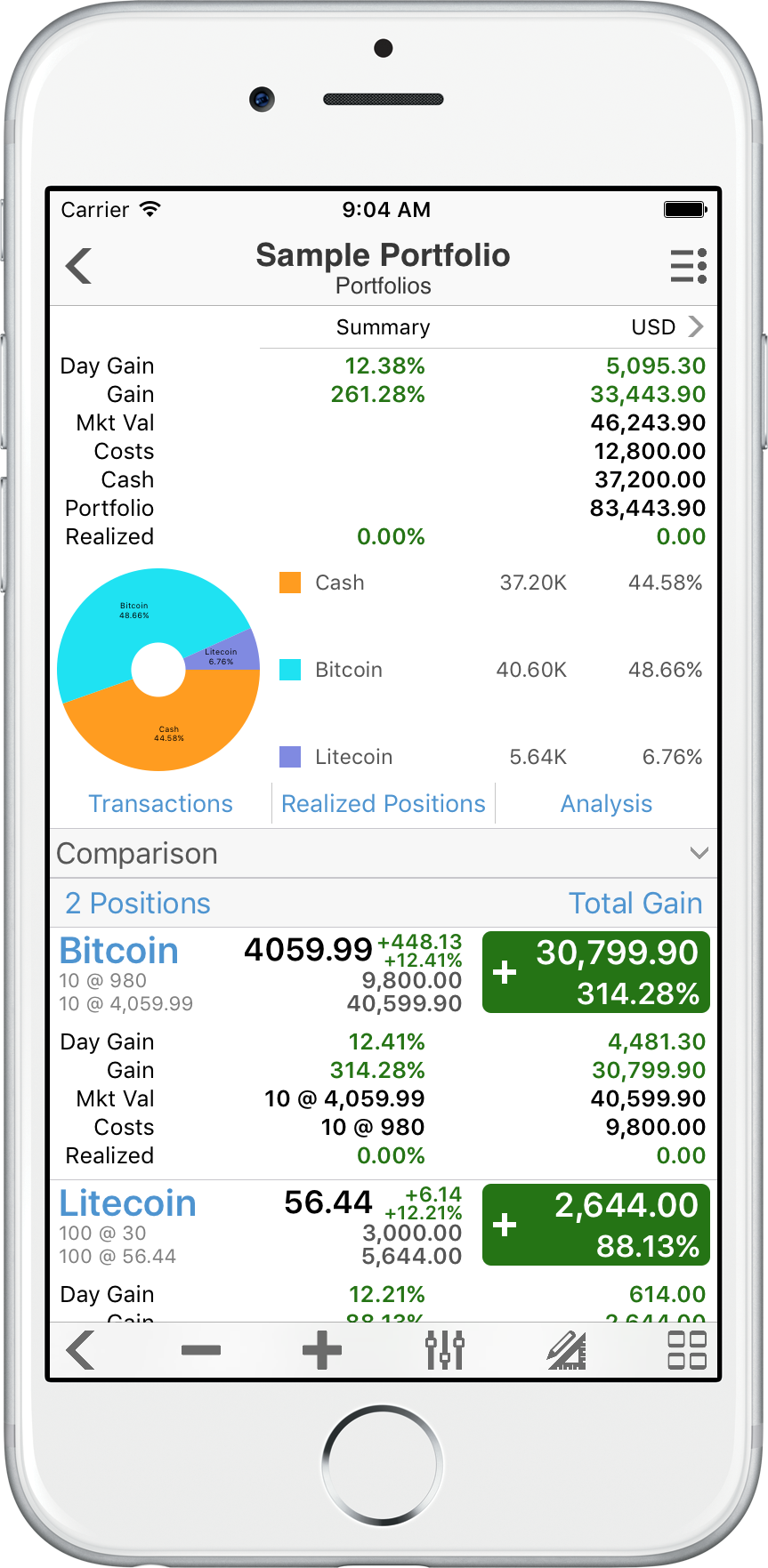The height and width of the screenshot is (1568, 768).
Task: Switch to the grid layout view
Action: [x=687, y=1350]
